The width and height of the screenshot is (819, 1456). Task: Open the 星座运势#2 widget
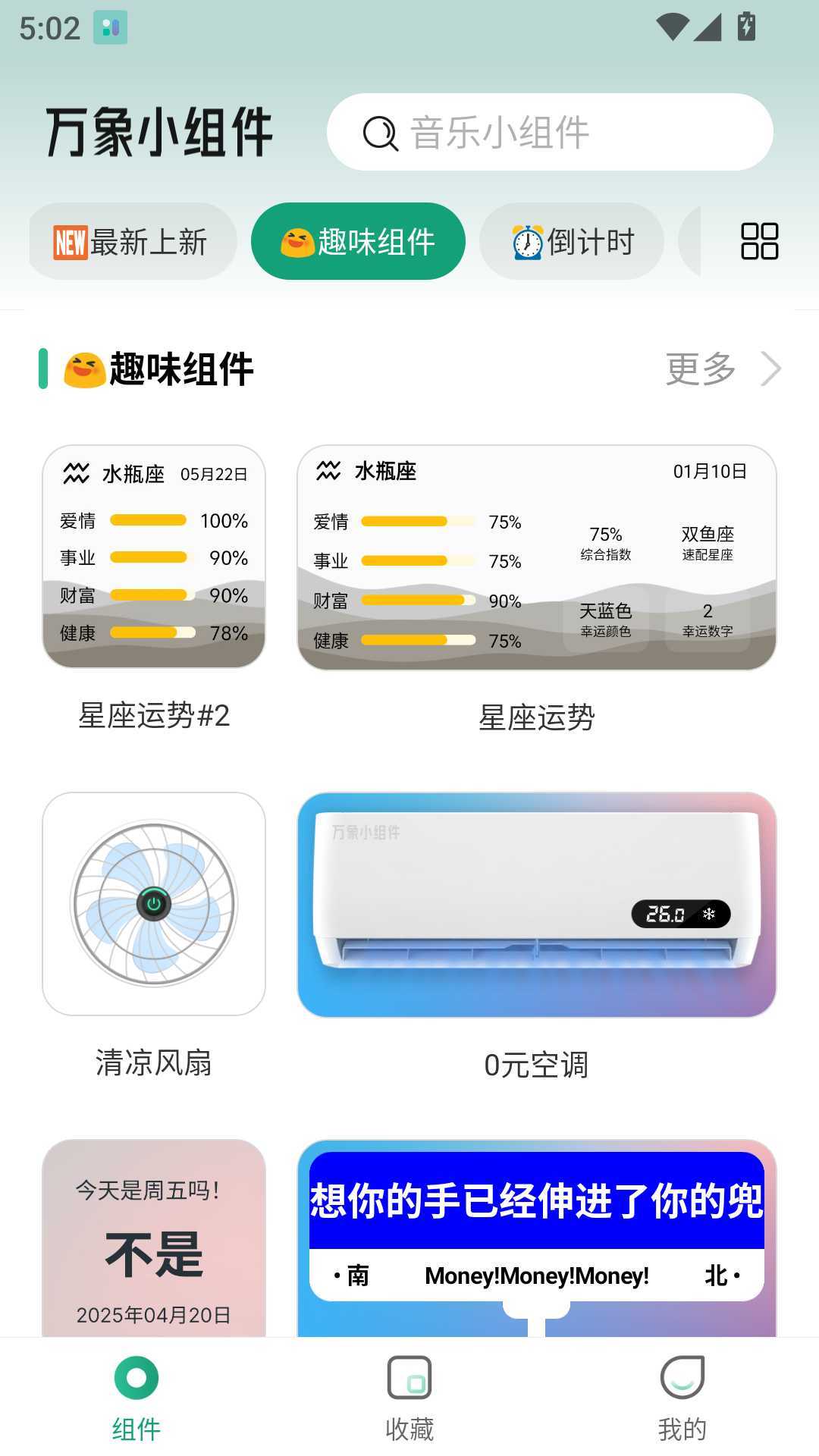[x=154, y=557]
